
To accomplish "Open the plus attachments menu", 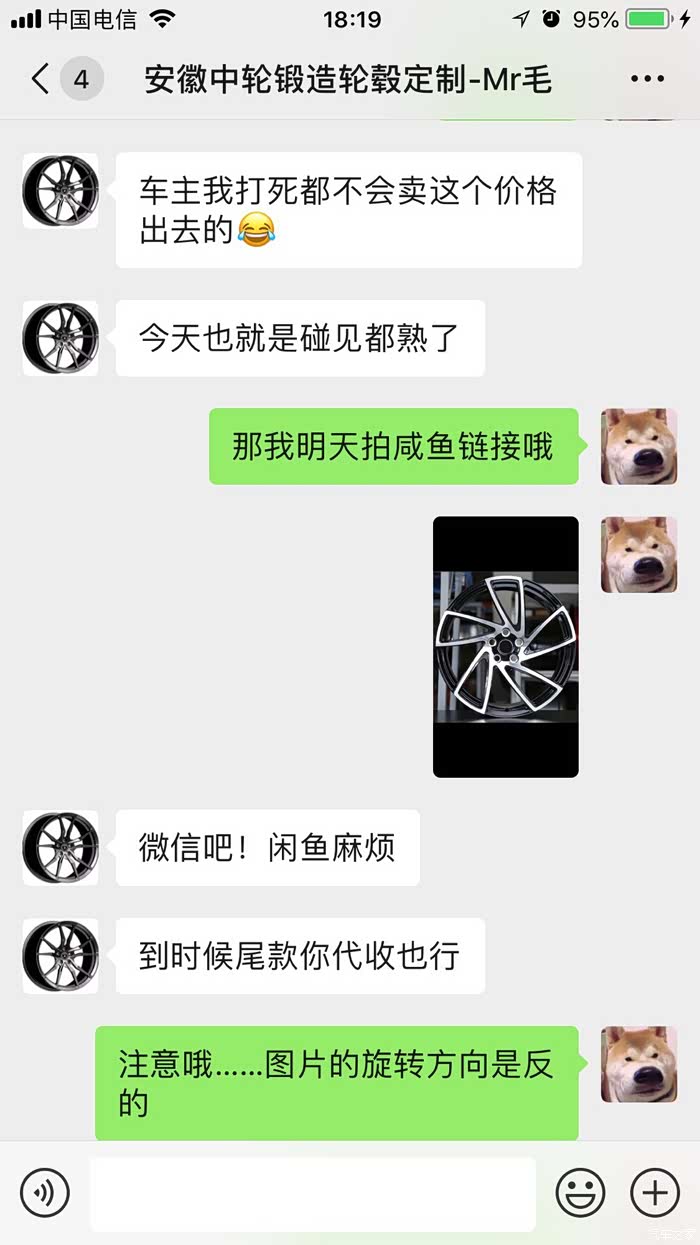I will point(655,1193).
